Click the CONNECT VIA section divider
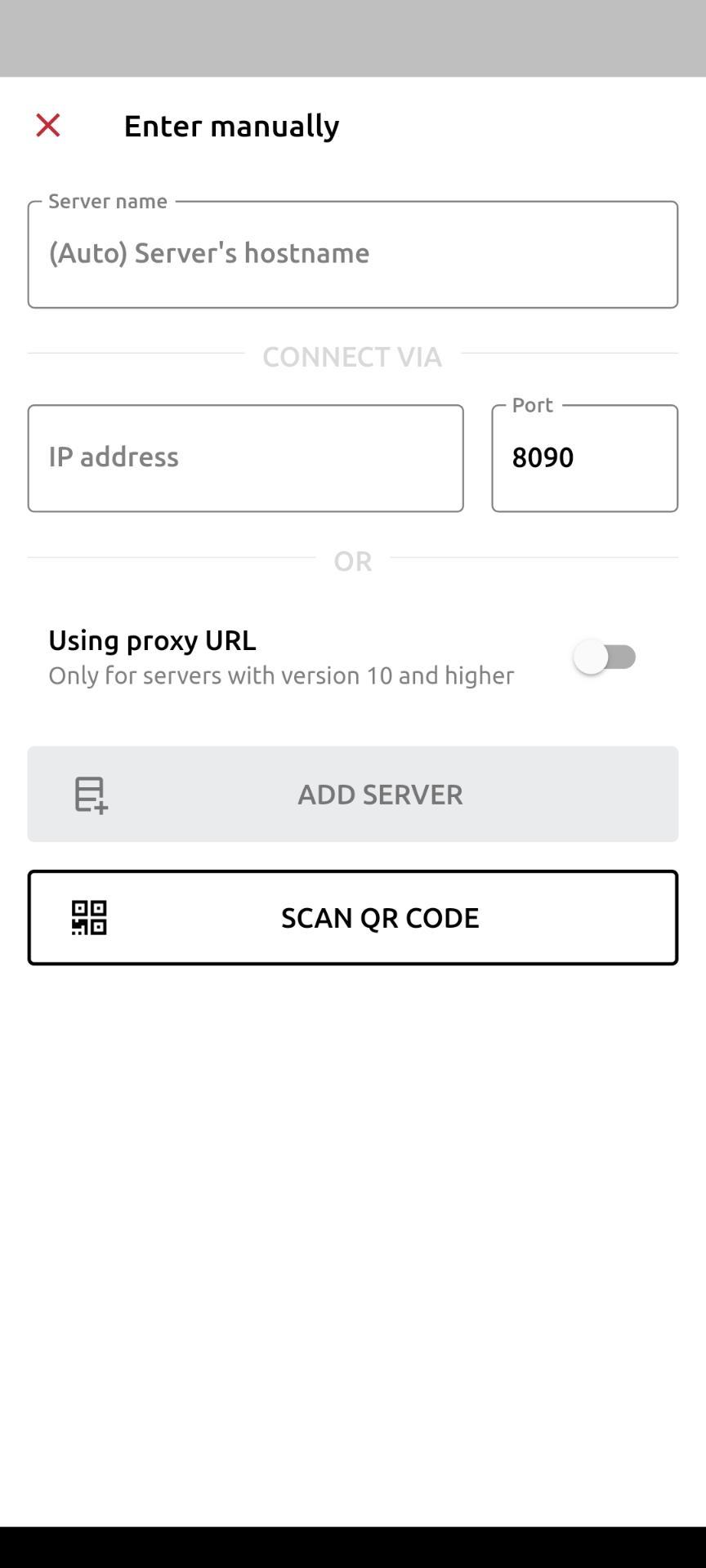 [x=351, y=357]
